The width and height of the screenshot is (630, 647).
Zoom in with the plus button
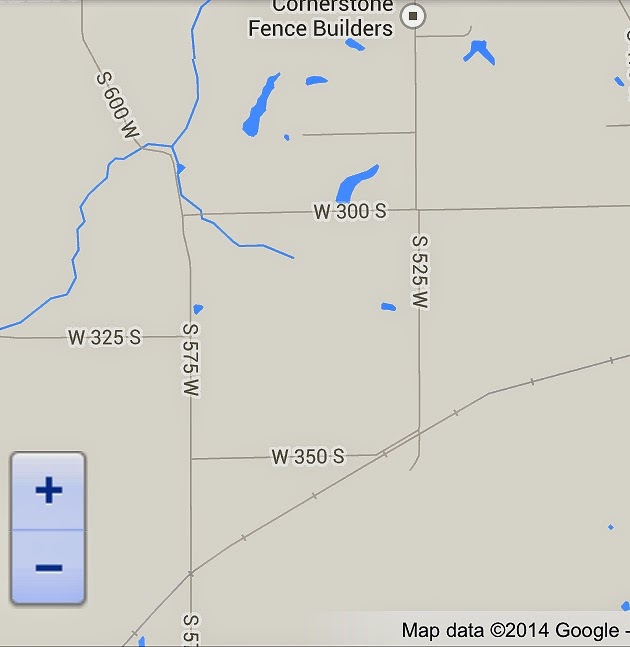(48, 490)
